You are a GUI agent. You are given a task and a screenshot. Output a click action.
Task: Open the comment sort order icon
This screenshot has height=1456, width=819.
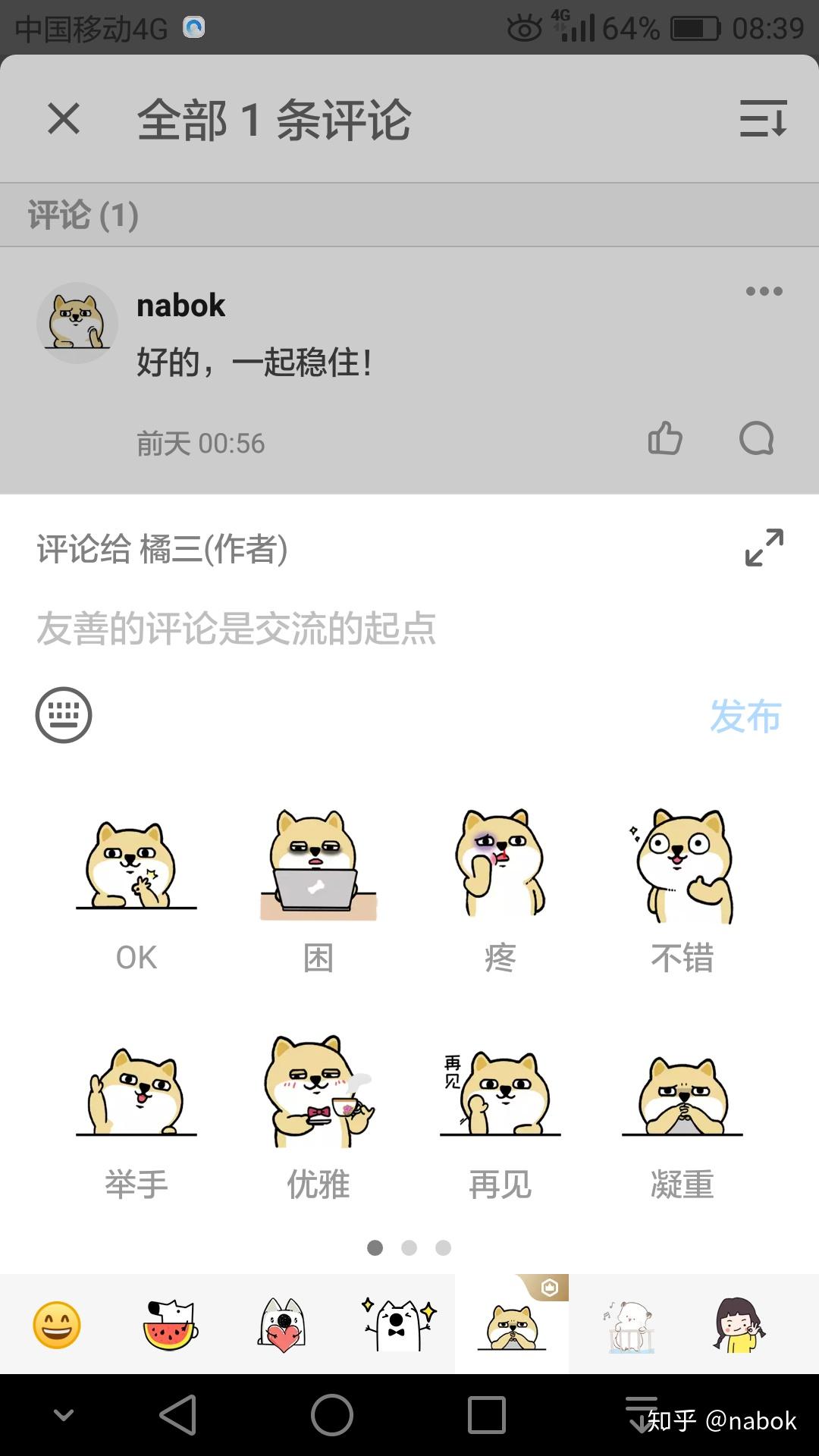point(763,120)
